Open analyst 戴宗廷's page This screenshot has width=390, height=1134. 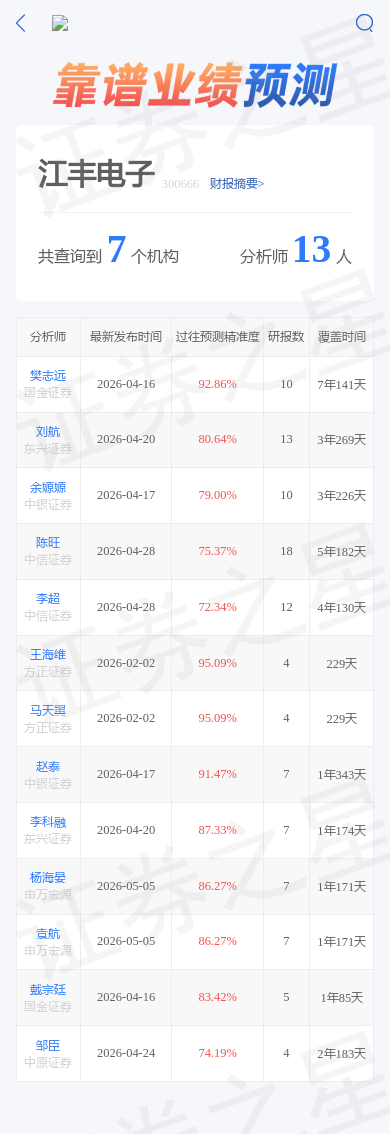[48, 989]
